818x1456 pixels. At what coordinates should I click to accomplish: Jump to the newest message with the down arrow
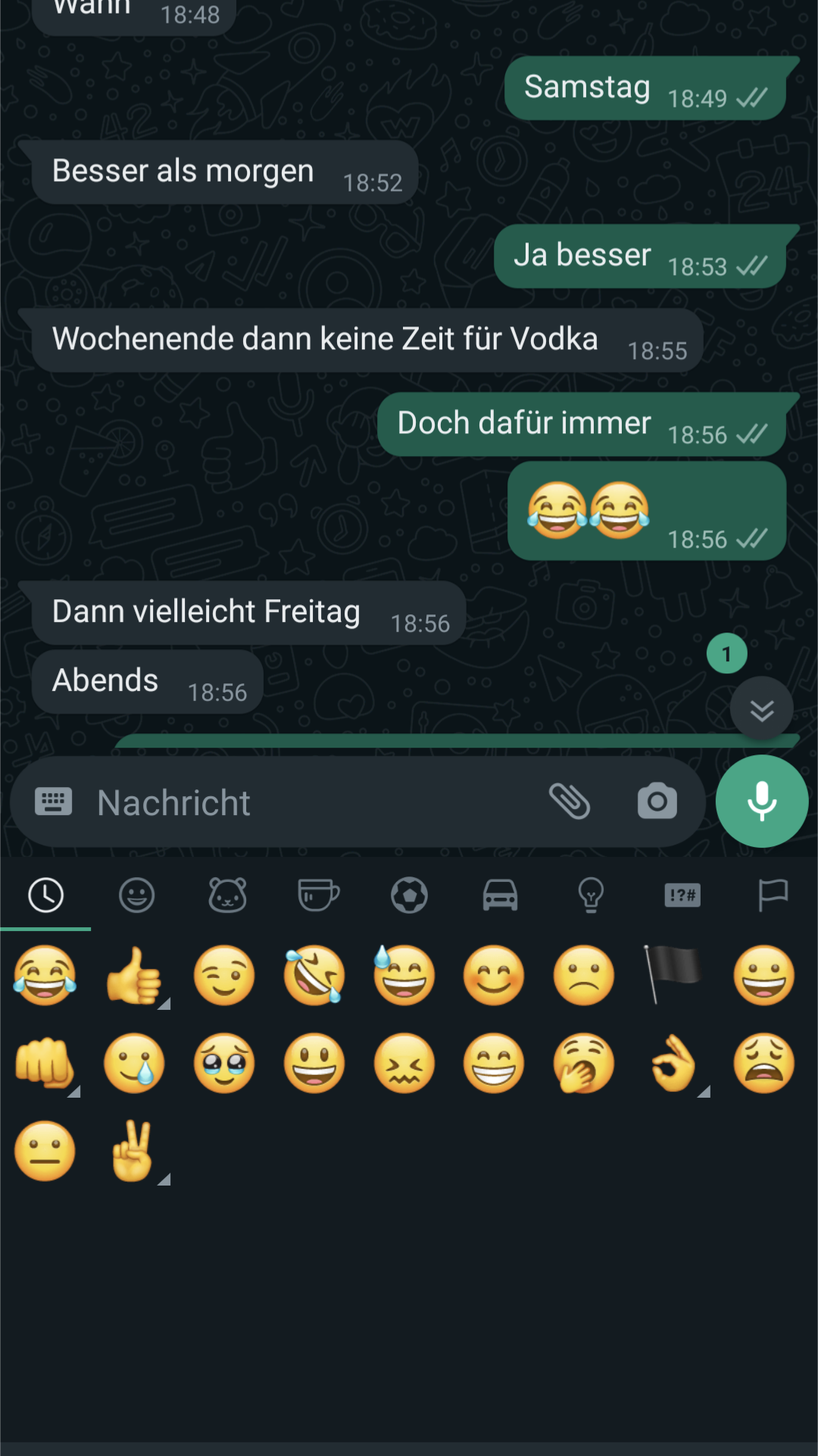coord(762,709)
